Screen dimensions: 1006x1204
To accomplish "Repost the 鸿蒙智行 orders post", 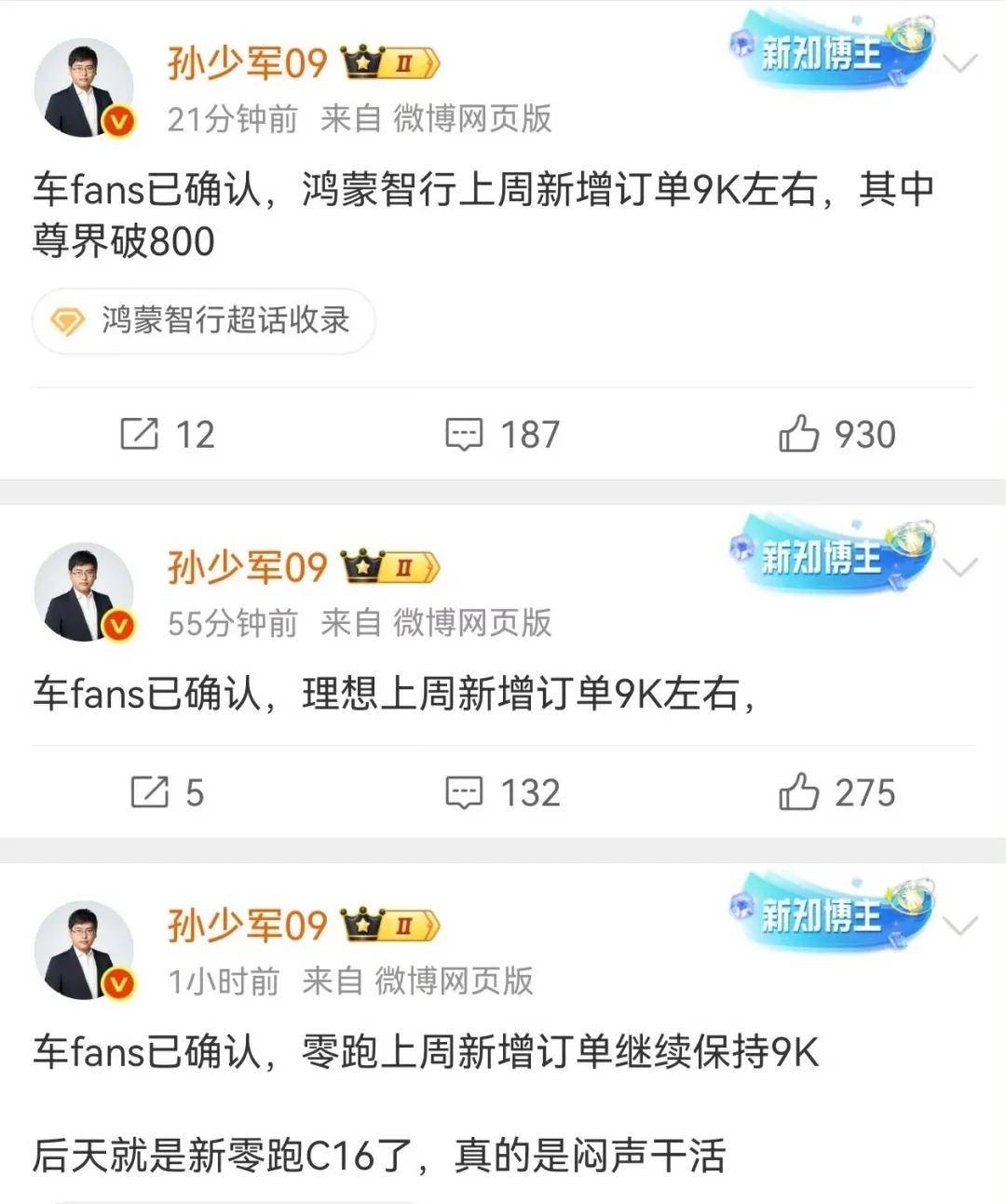I will (x=168, y=435).
